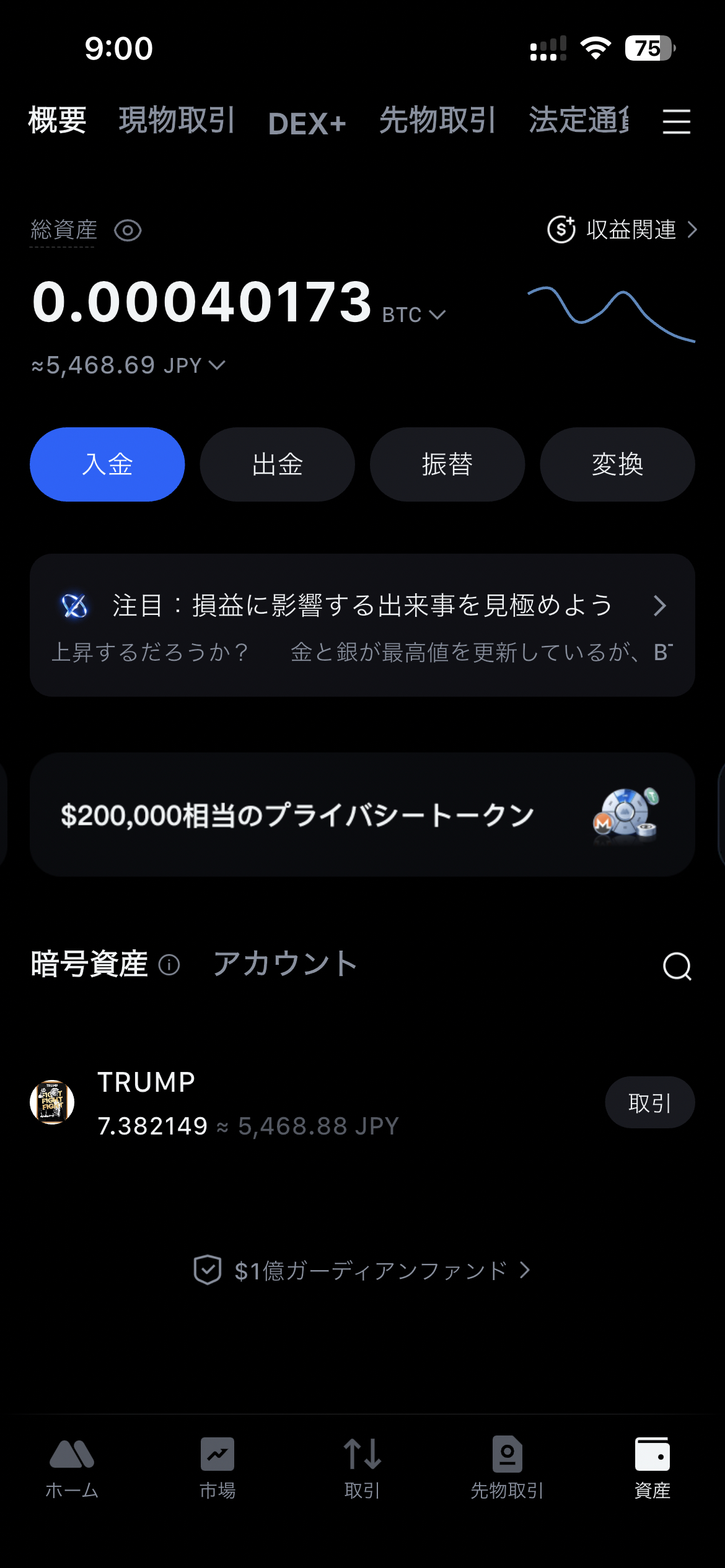Open the 注目 news card
Screen dimensions: 725x1568
coord(362,625)
